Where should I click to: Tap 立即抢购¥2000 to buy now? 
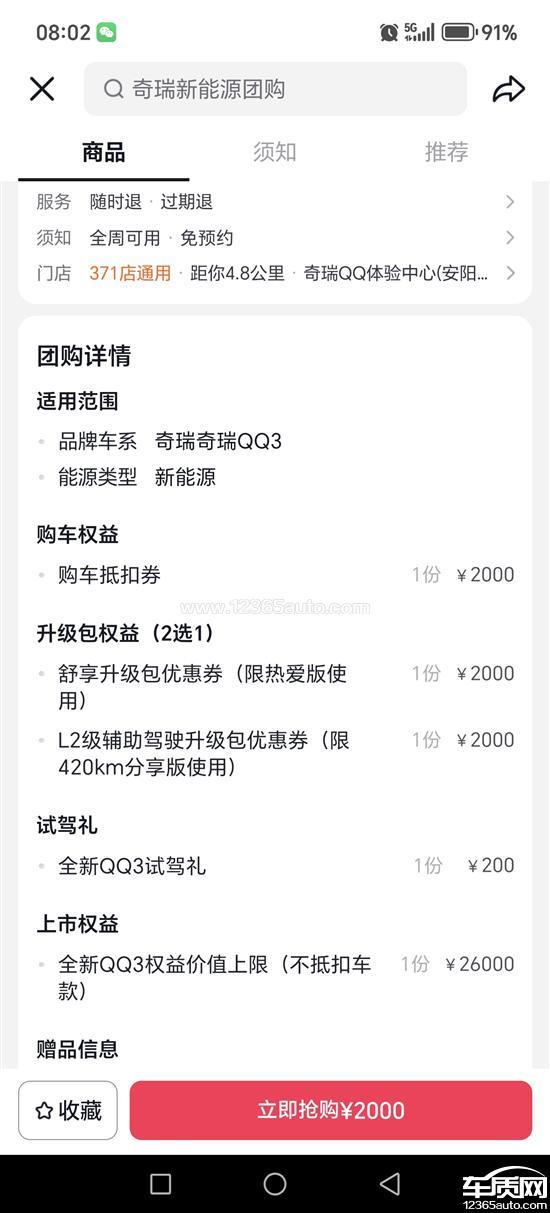(331, 1110)
